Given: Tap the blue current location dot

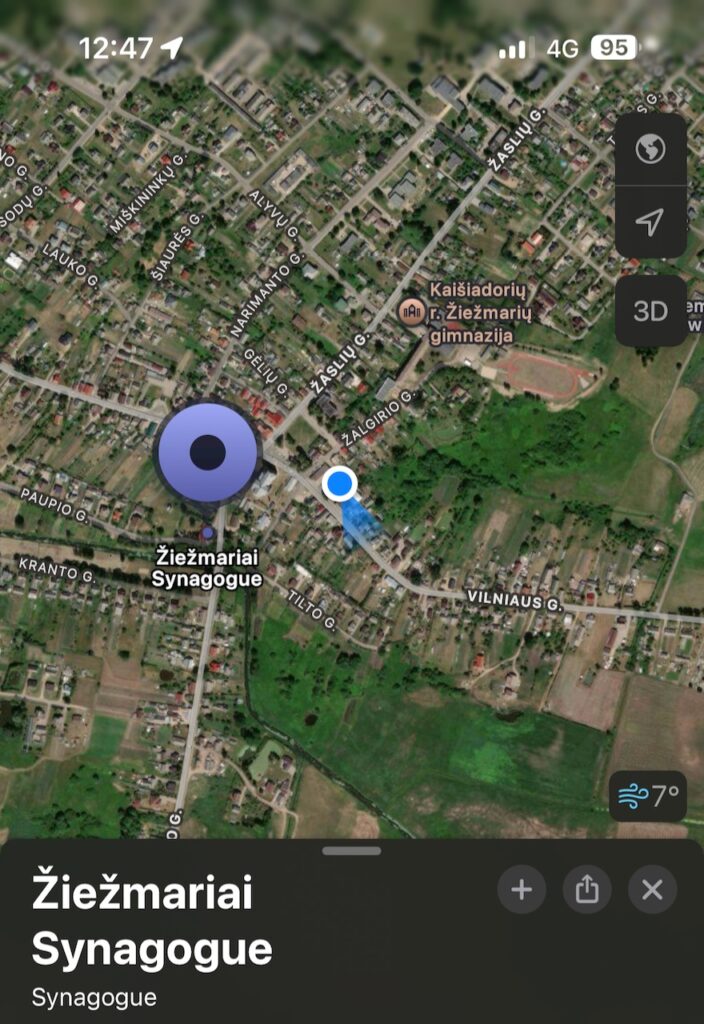Looking at the screenshot, I should (340, 484).
